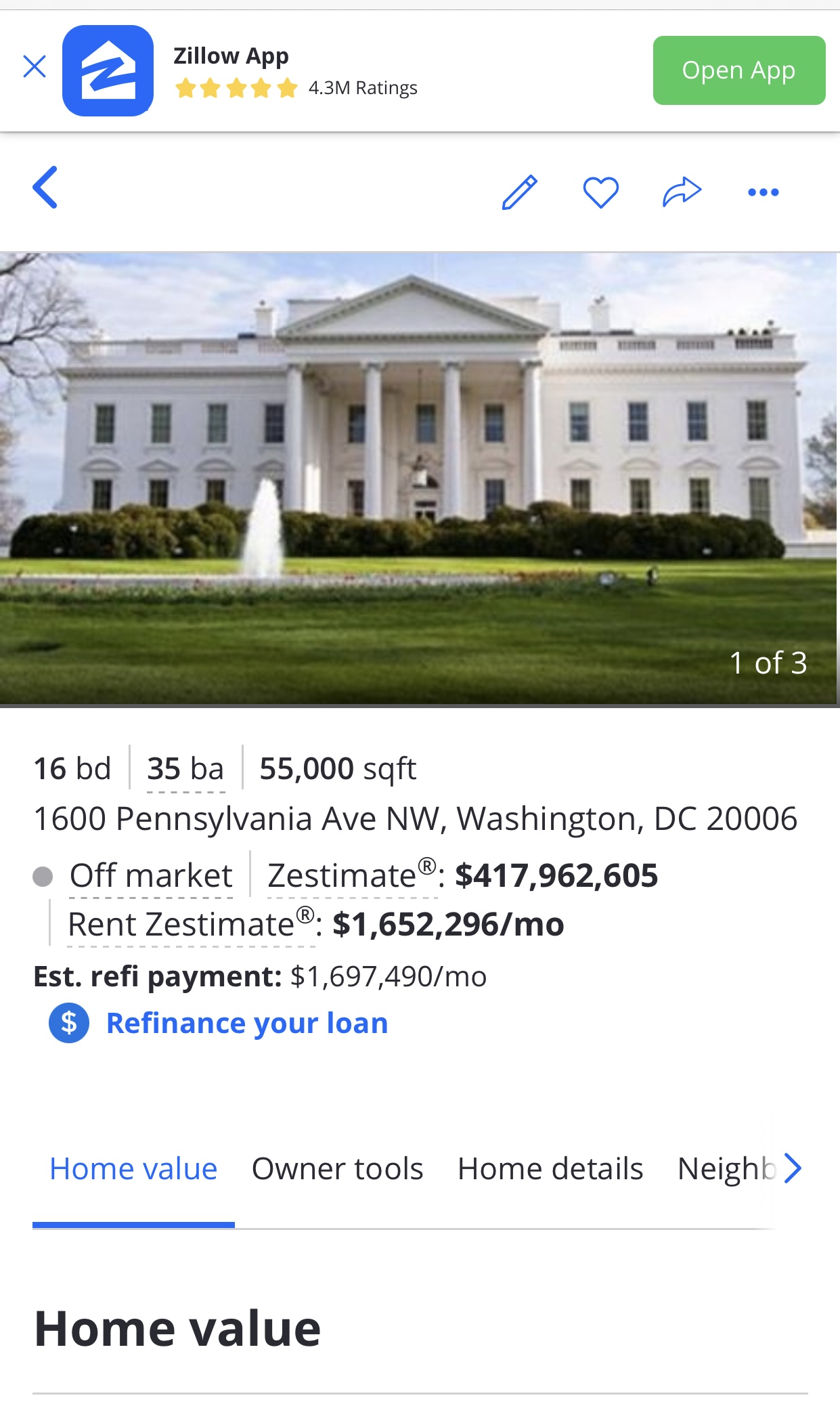
Task: Share this listing
Action: pyautogui.click(x=681, y=192)
